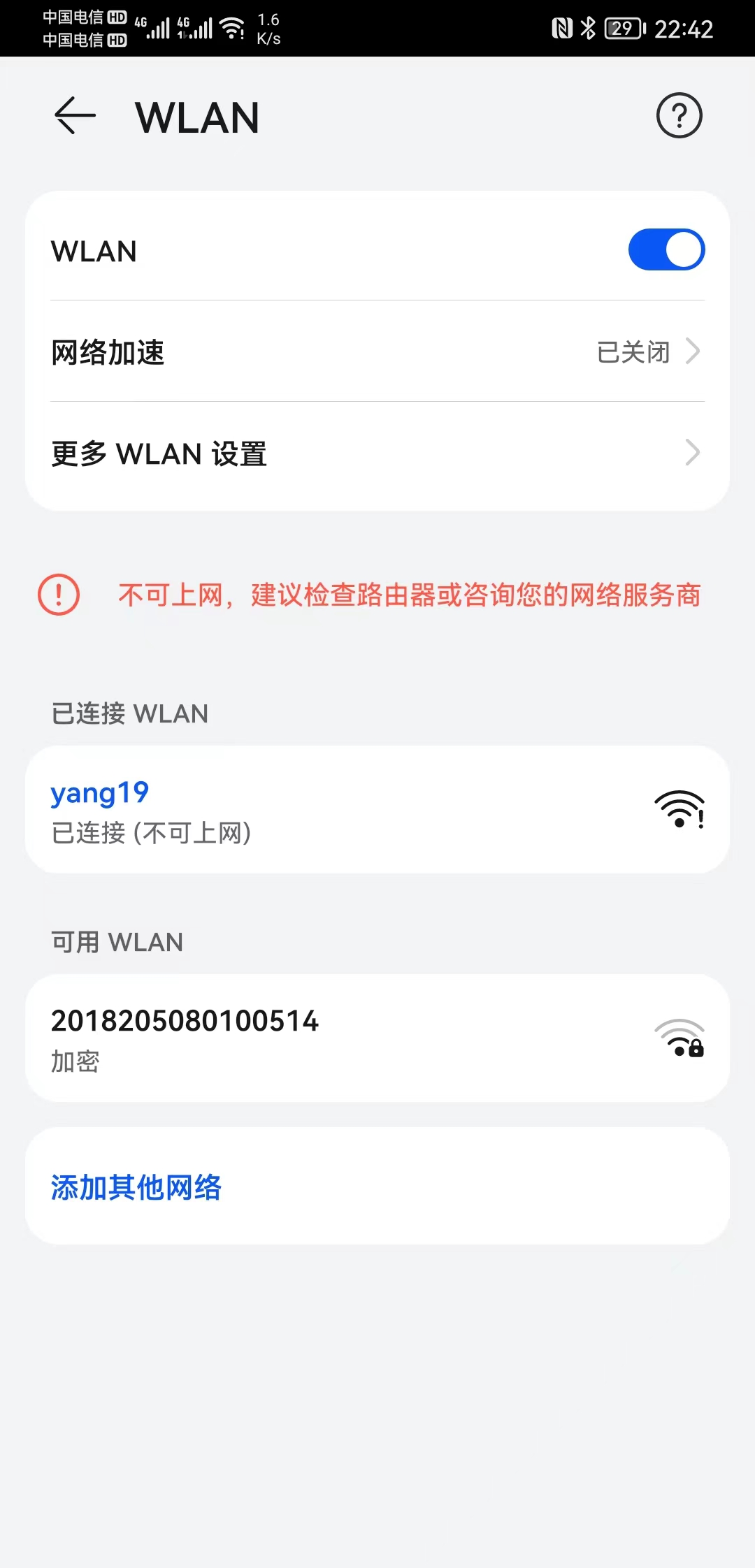
Task: Go back from WLAN settings
Action: click(x=75, y=116)
